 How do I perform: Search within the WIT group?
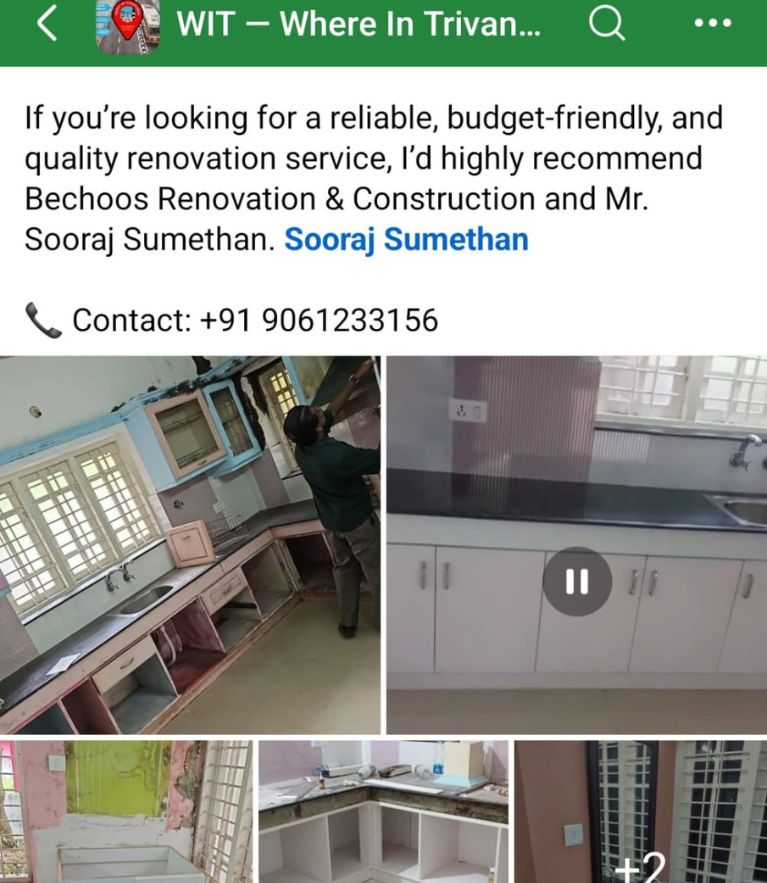pos(606,24)
